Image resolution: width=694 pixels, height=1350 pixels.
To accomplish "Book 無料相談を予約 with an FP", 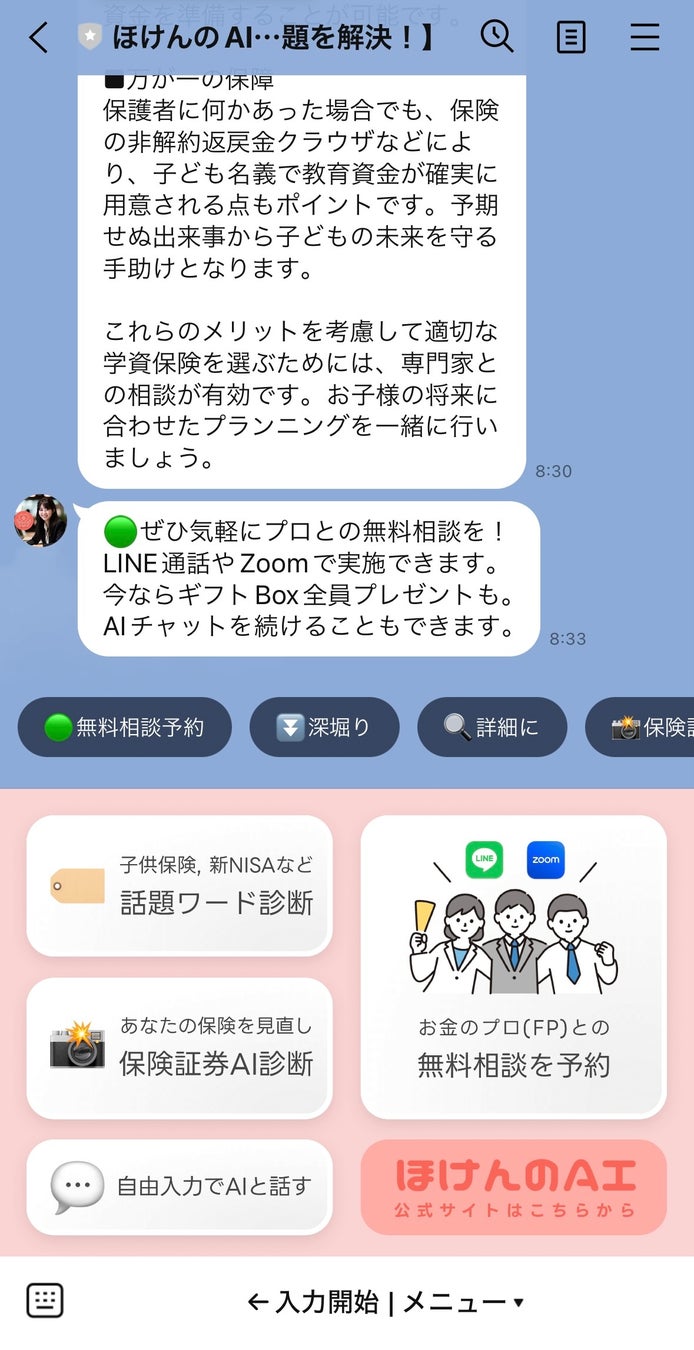I will [x=513, y=967].
